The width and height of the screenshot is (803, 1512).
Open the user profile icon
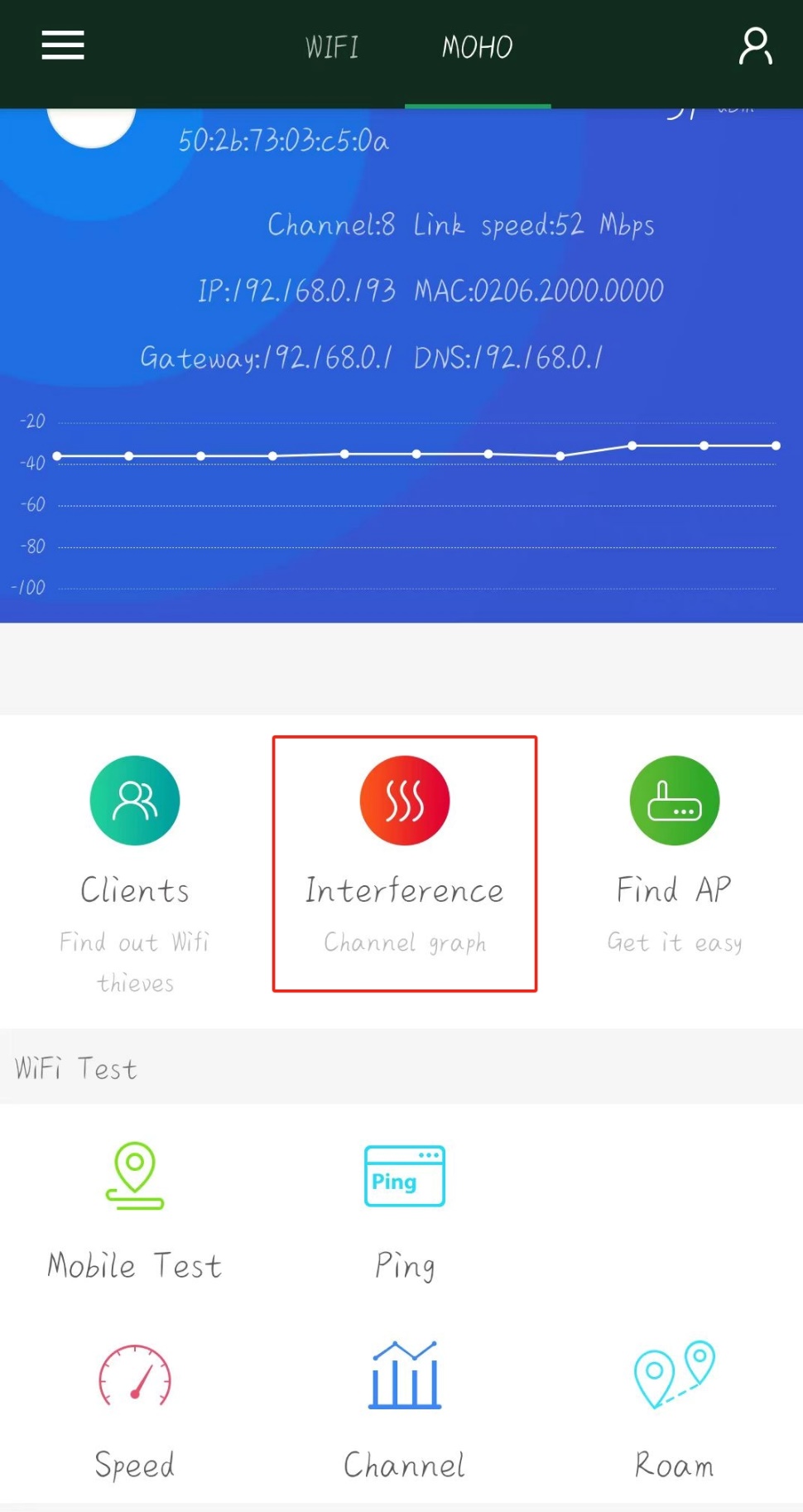[x=755, y=46]
